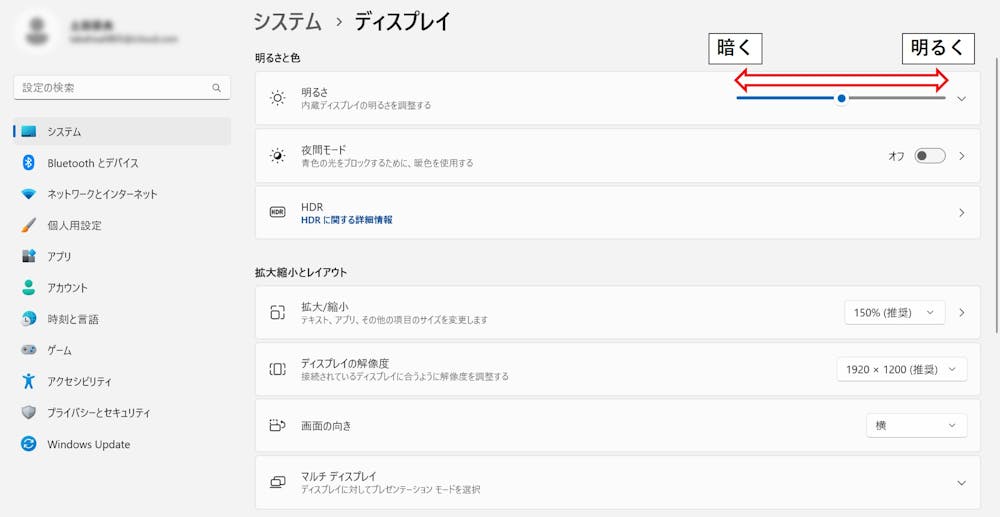Open the アプリ section
This screenshot has width=1000, height=517.
(59, 257)
